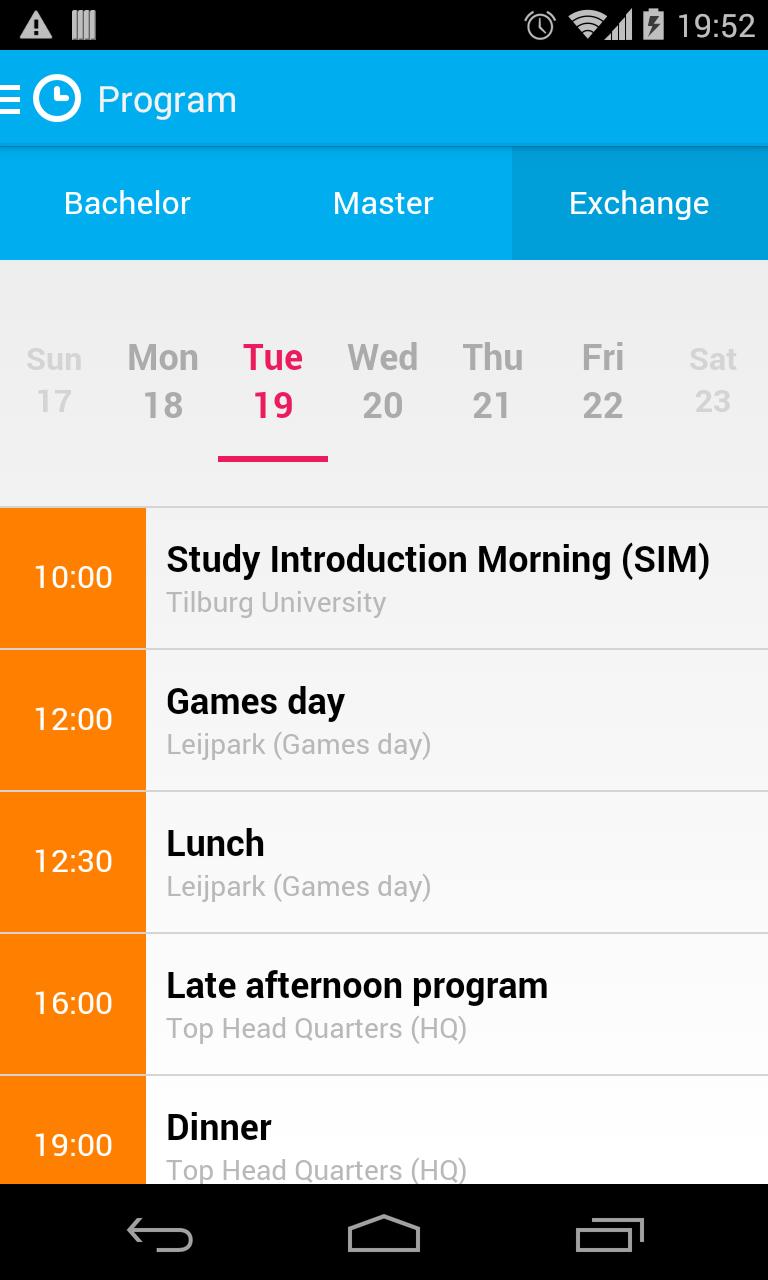Select the Exchange tab
768x1280 pixels.
pyautogui.click(x=639, y=204)
